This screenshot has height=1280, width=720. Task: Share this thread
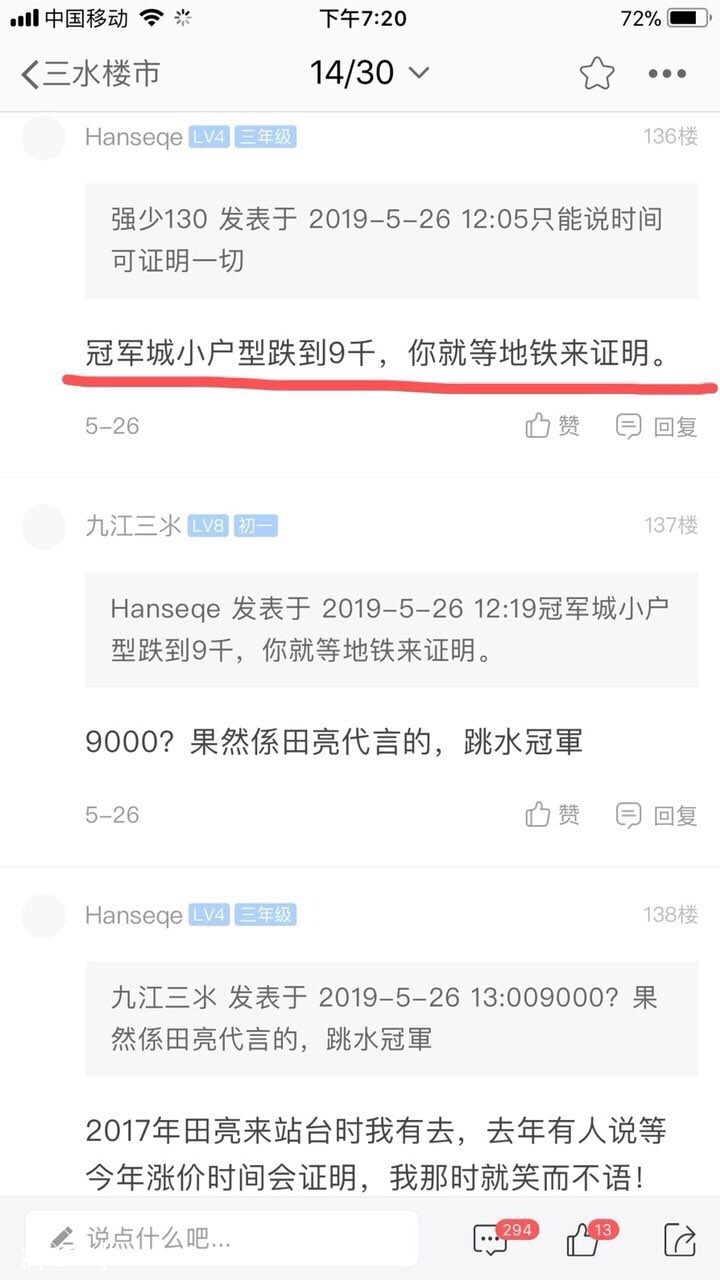[679, 1239]
